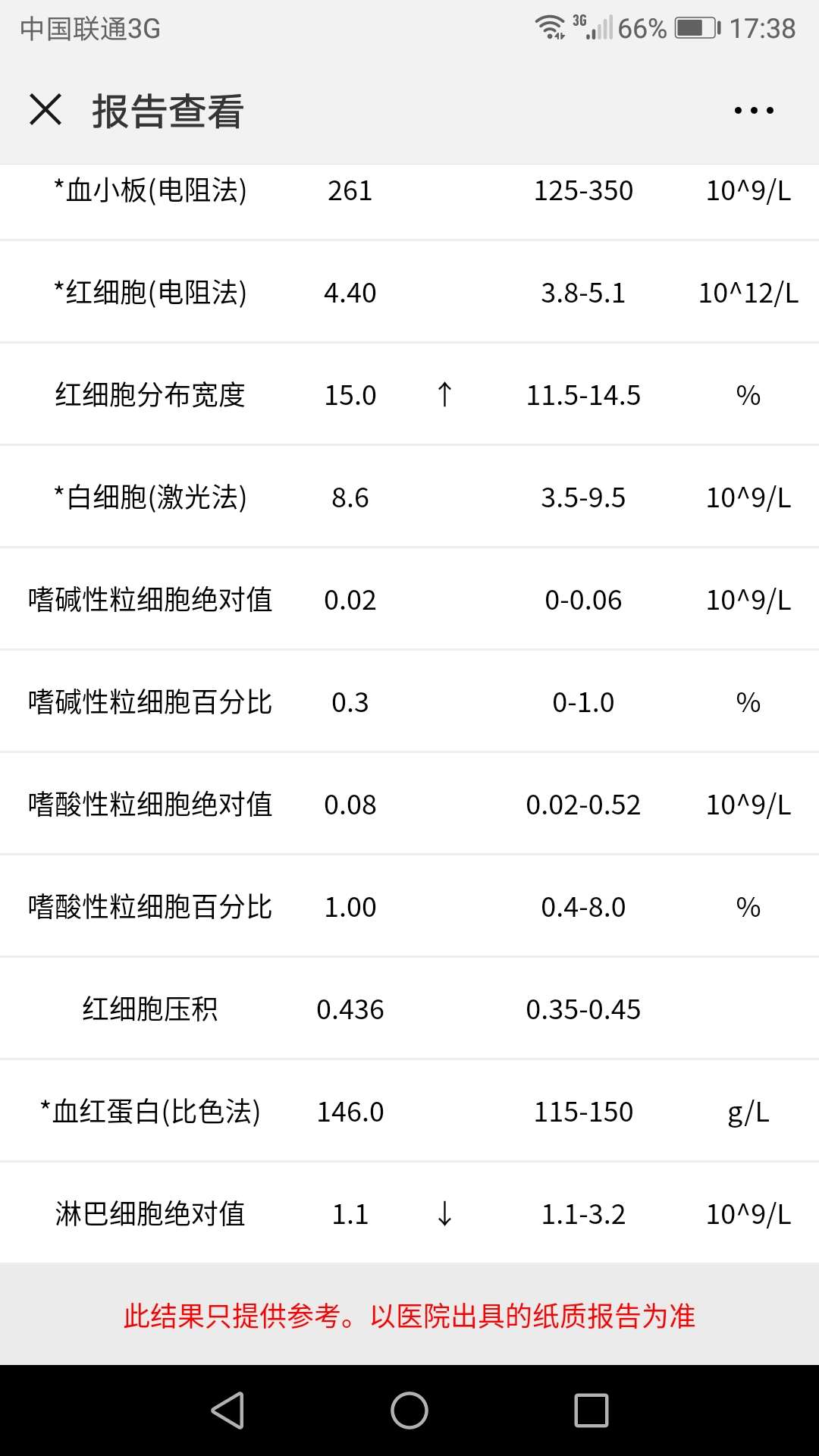Tap the battery indicator in status bar
Viewport: 819px width, 1456px height.
click(x=695, y=27)
